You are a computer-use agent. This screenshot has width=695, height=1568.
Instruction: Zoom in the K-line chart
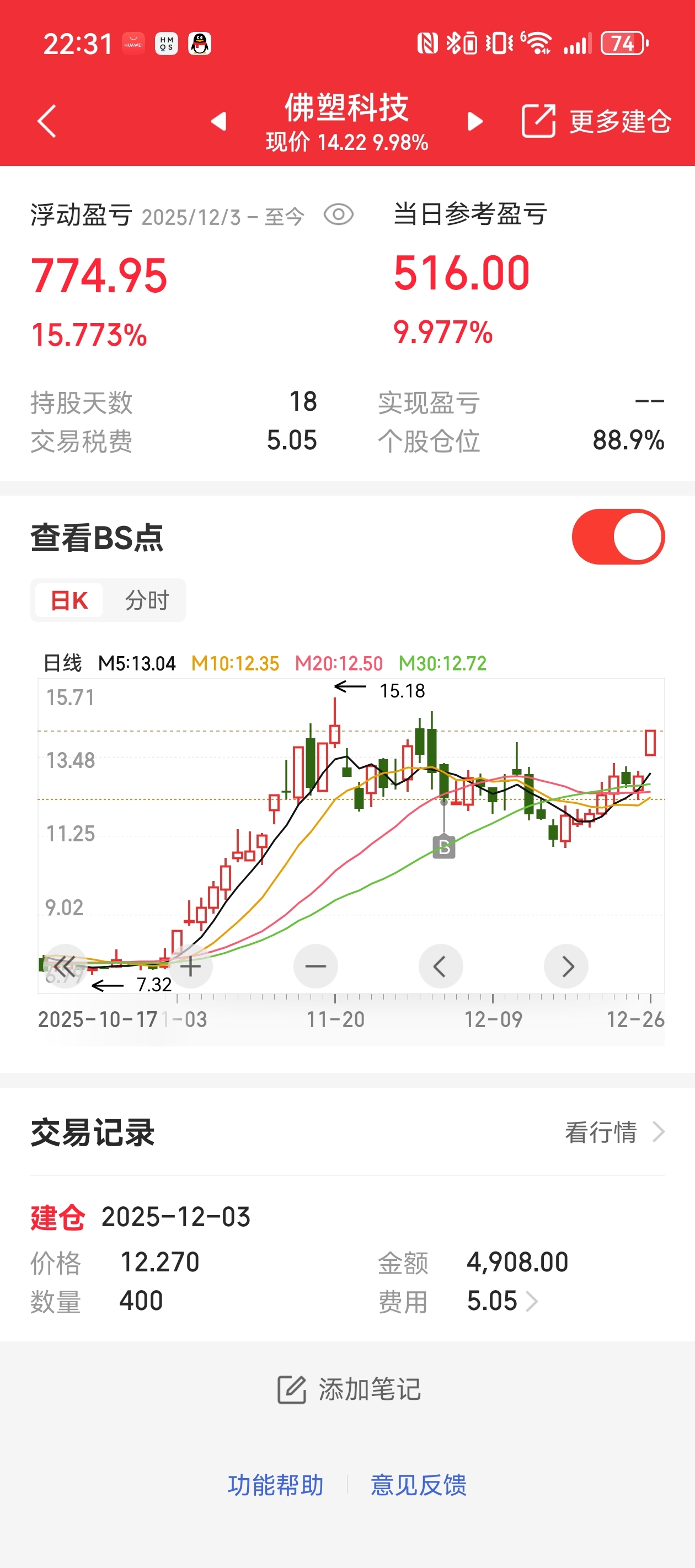tap(191, 966)
